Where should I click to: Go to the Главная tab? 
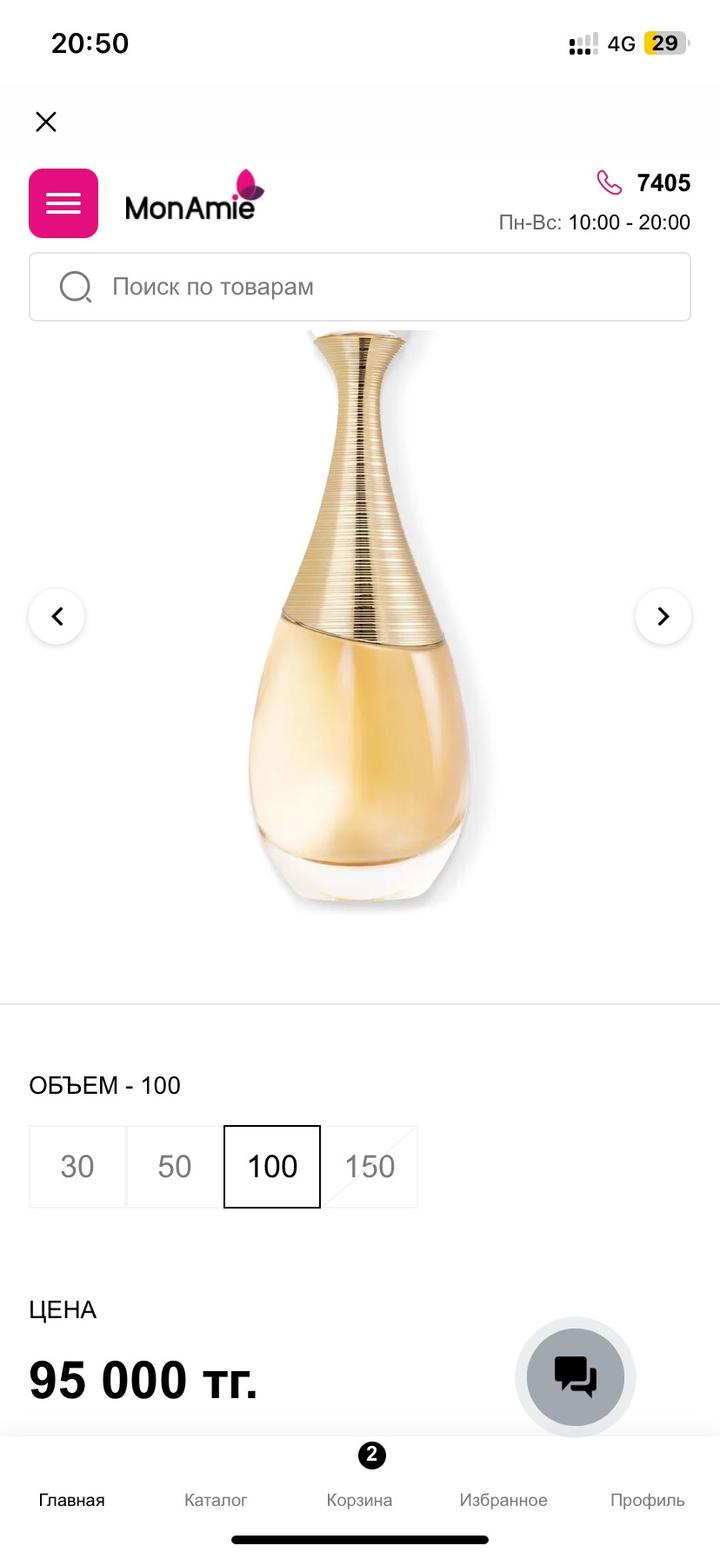71,1500
